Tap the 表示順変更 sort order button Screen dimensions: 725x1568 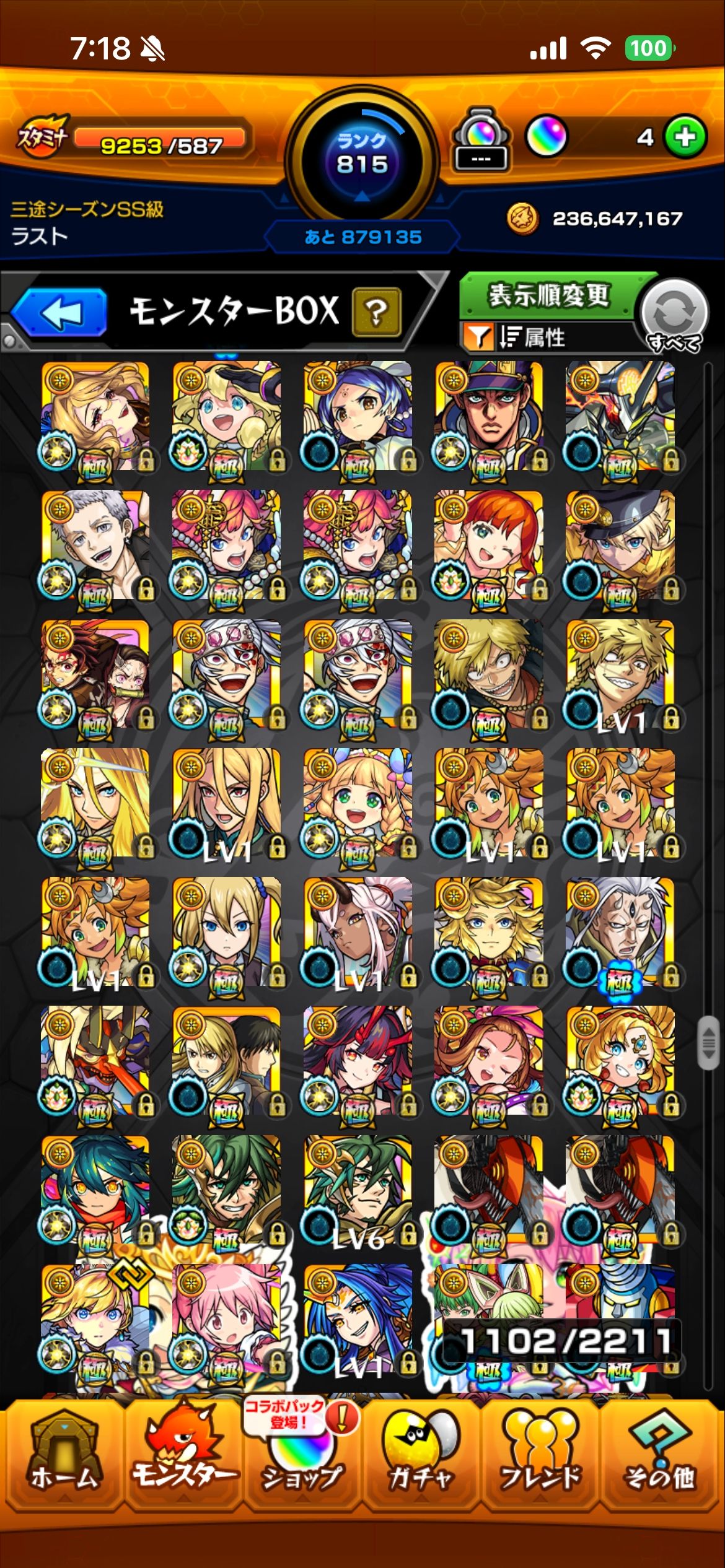[549, 295]
